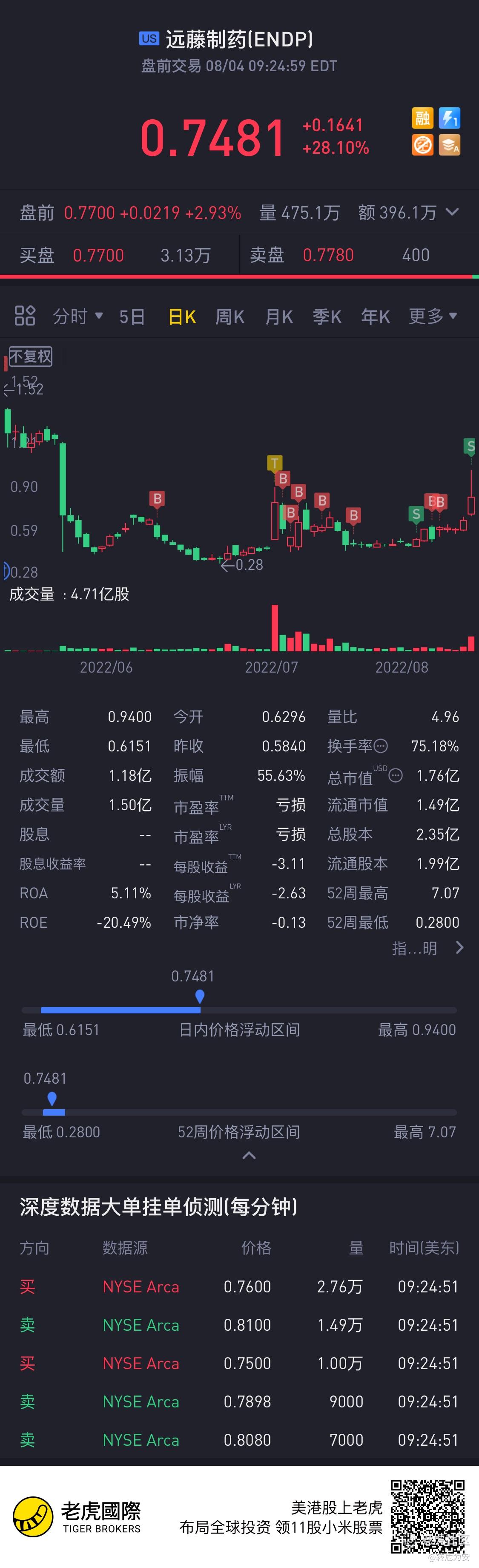479x1568 pixels.
Task: Open the 分时 timeframe dropdown
Action: pyautogui.click(x=77, y=316)
